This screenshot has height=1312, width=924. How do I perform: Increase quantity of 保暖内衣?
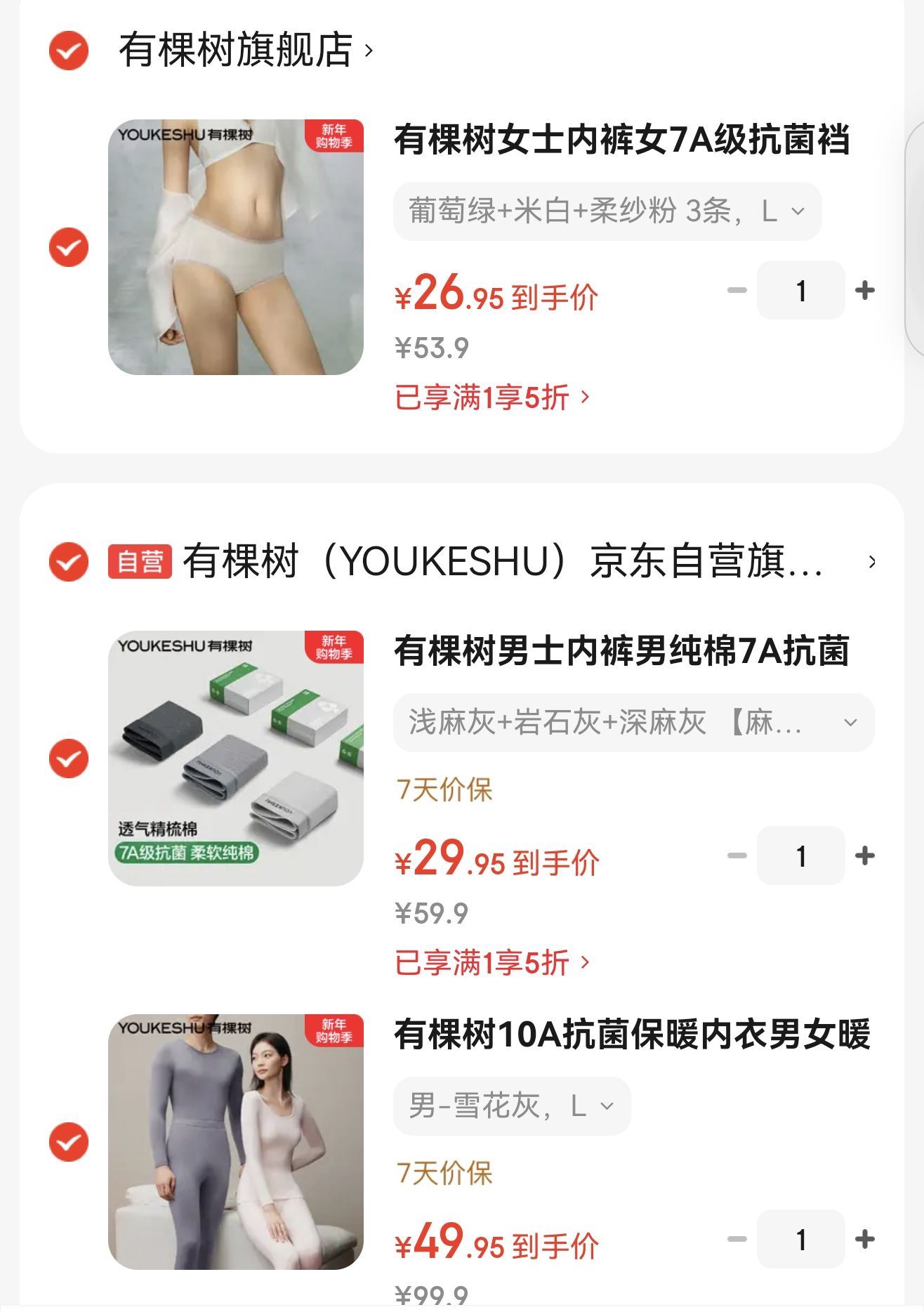click(865, 1239)
